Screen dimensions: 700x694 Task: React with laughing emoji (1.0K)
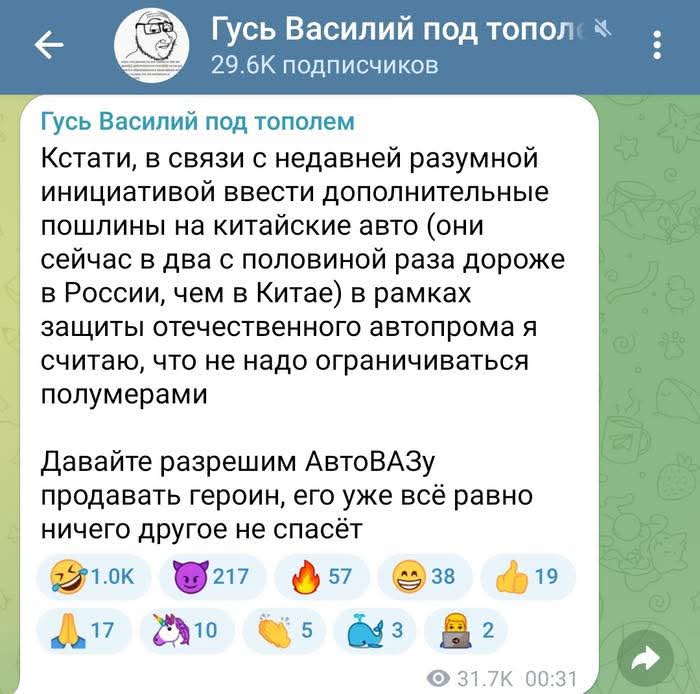coord(99,576)
